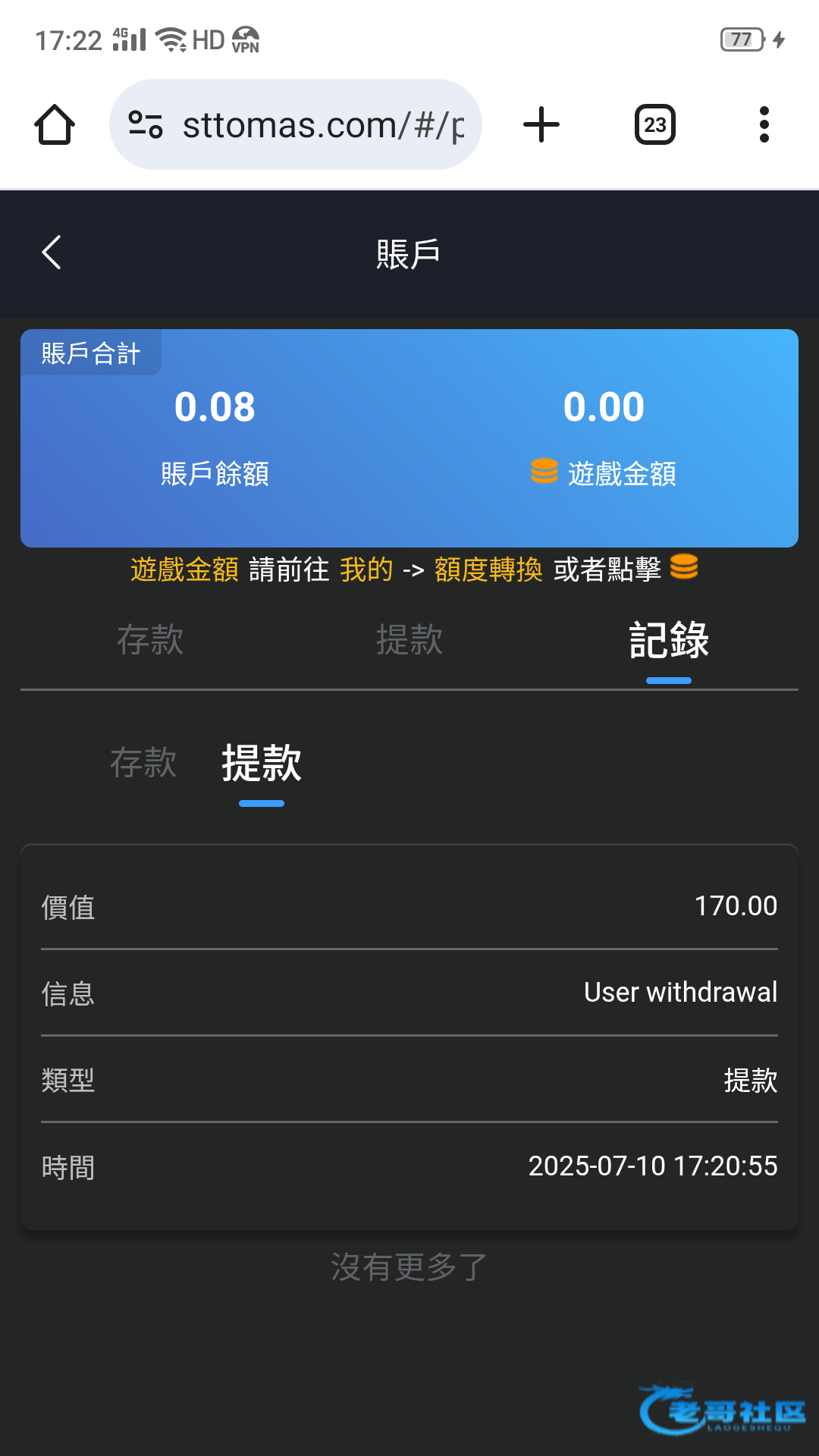Tap the coin icon beside 遊戲金額
Viewport: 819px width, 1456px height.
544,470
